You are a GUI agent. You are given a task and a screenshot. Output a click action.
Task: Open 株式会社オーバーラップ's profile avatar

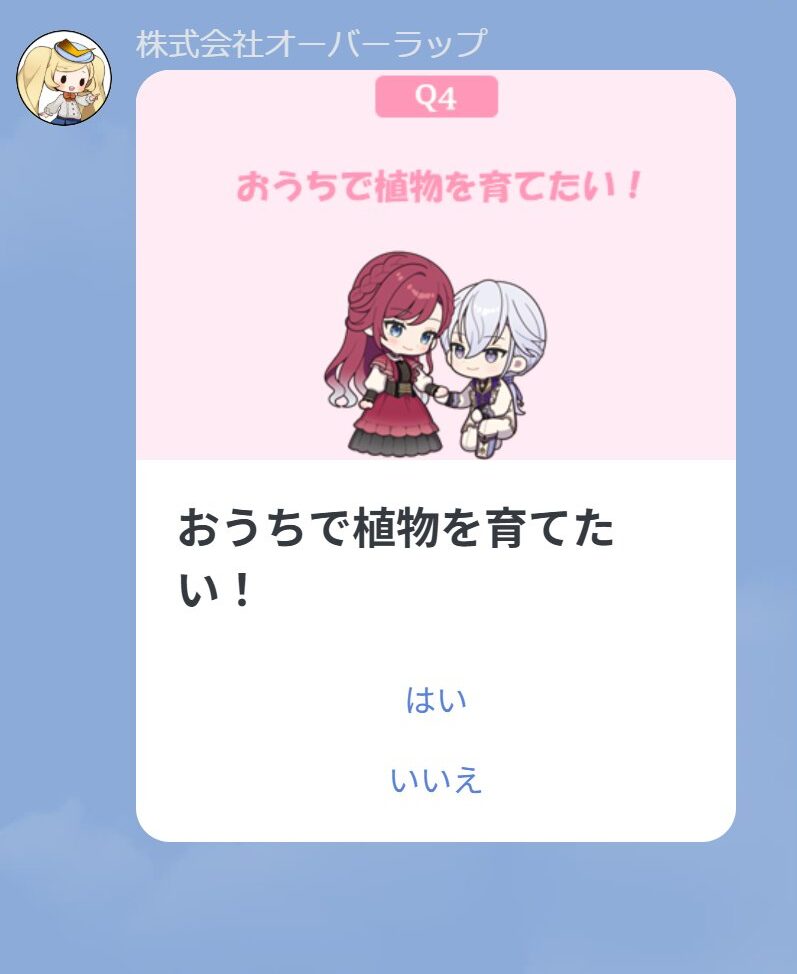63,78
